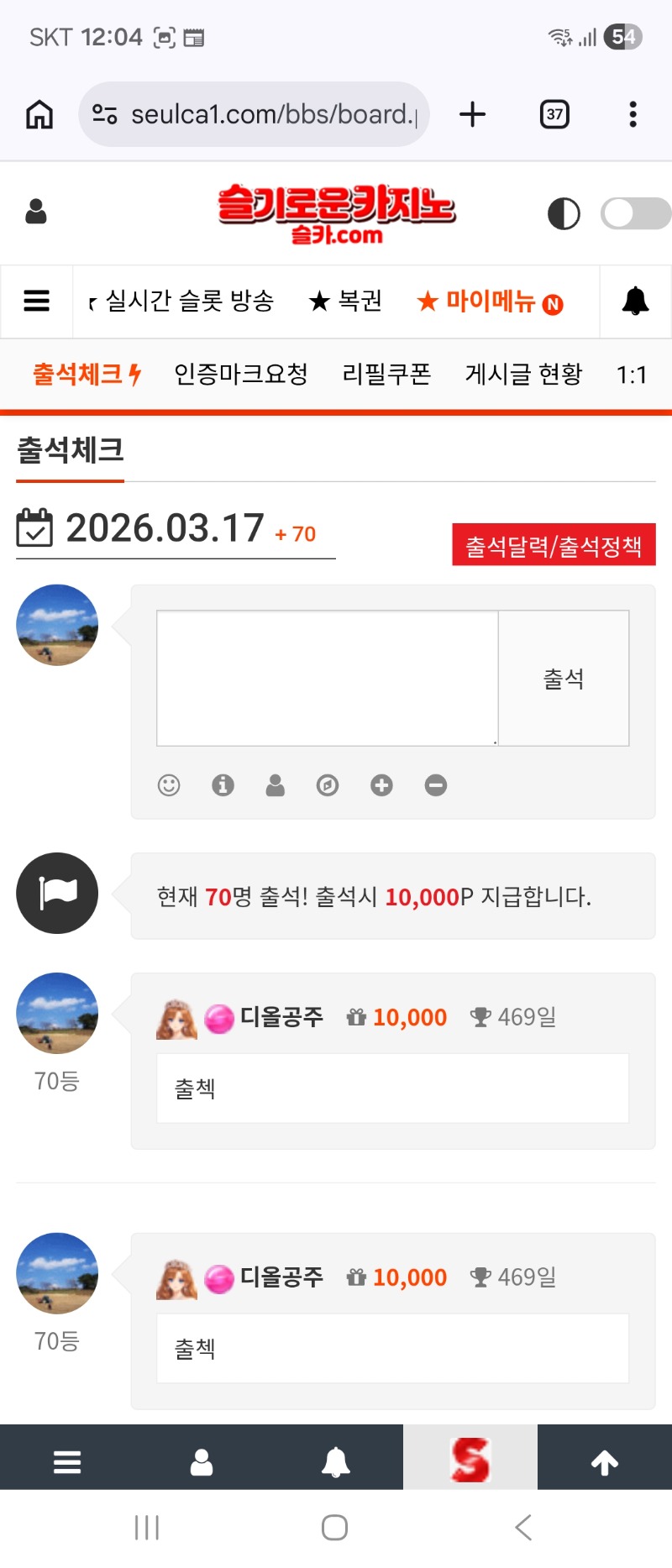Open the browser overflow menu
This screenshot has width=672, height=1568.
[633, 114]
